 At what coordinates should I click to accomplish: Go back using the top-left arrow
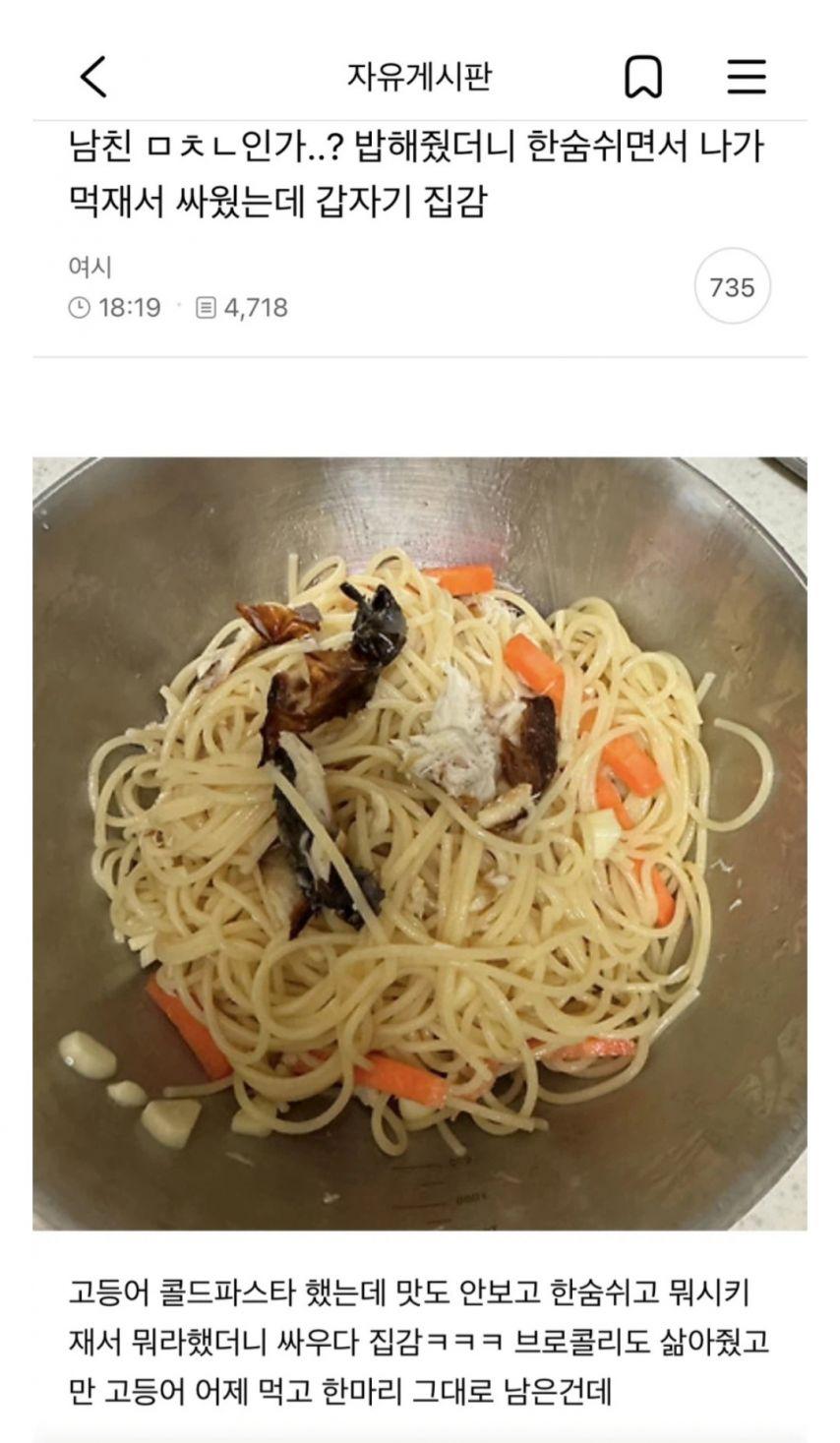93,77
